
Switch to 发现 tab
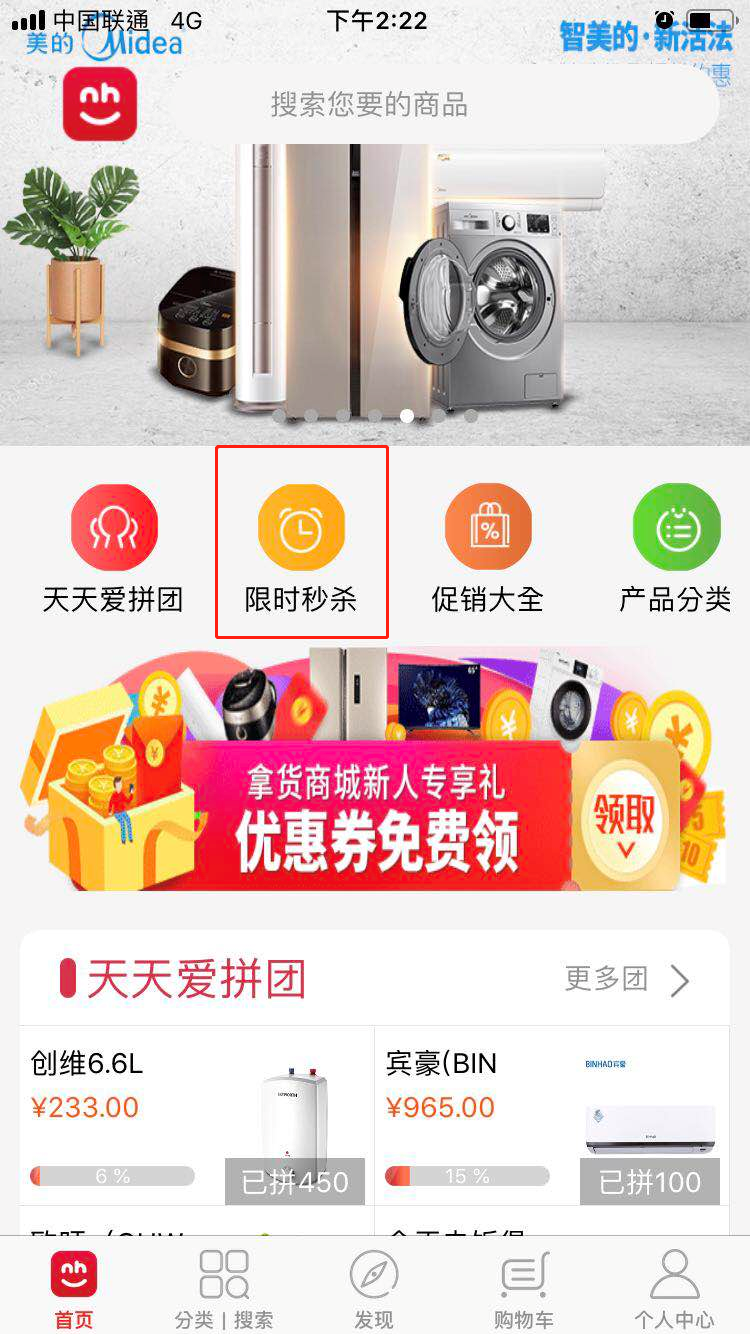(374, 1289)
